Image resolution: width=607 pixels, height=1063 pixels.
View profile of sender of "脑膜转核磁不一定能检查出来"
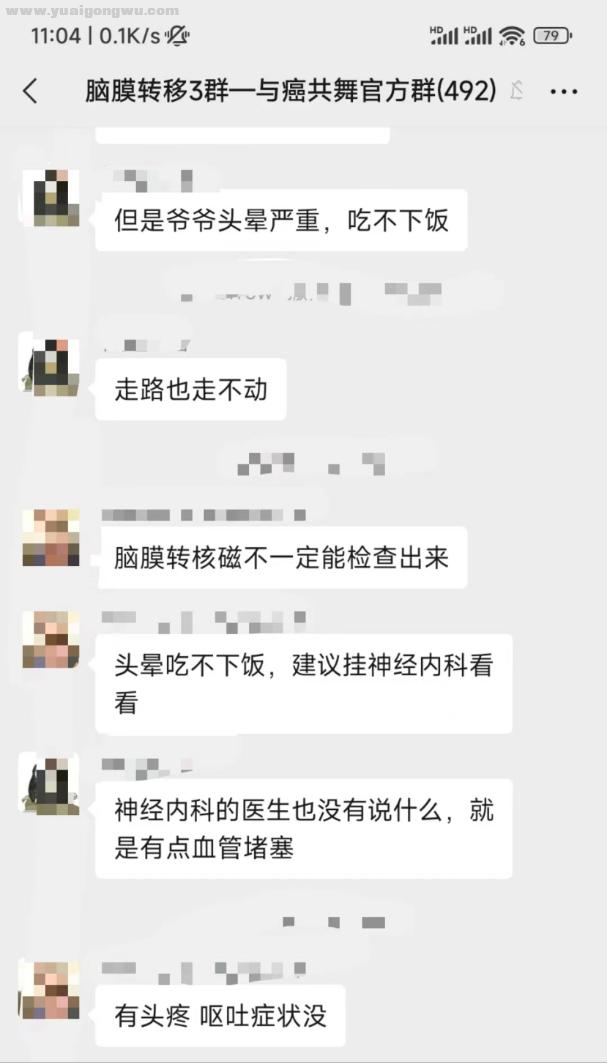(50, 537)
